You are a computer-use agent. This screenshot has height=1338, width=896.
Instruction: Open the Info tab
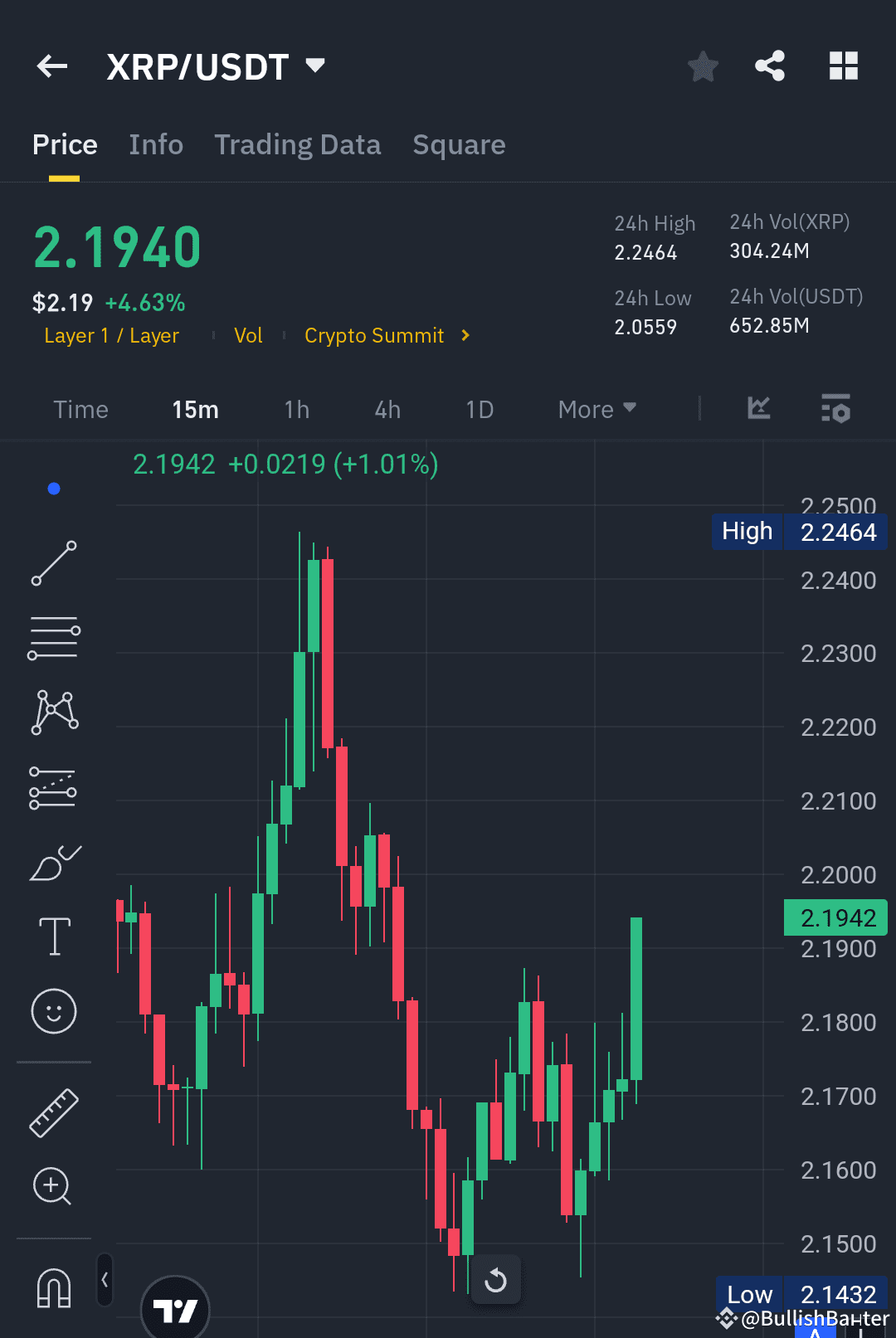[x=156, y=144]
